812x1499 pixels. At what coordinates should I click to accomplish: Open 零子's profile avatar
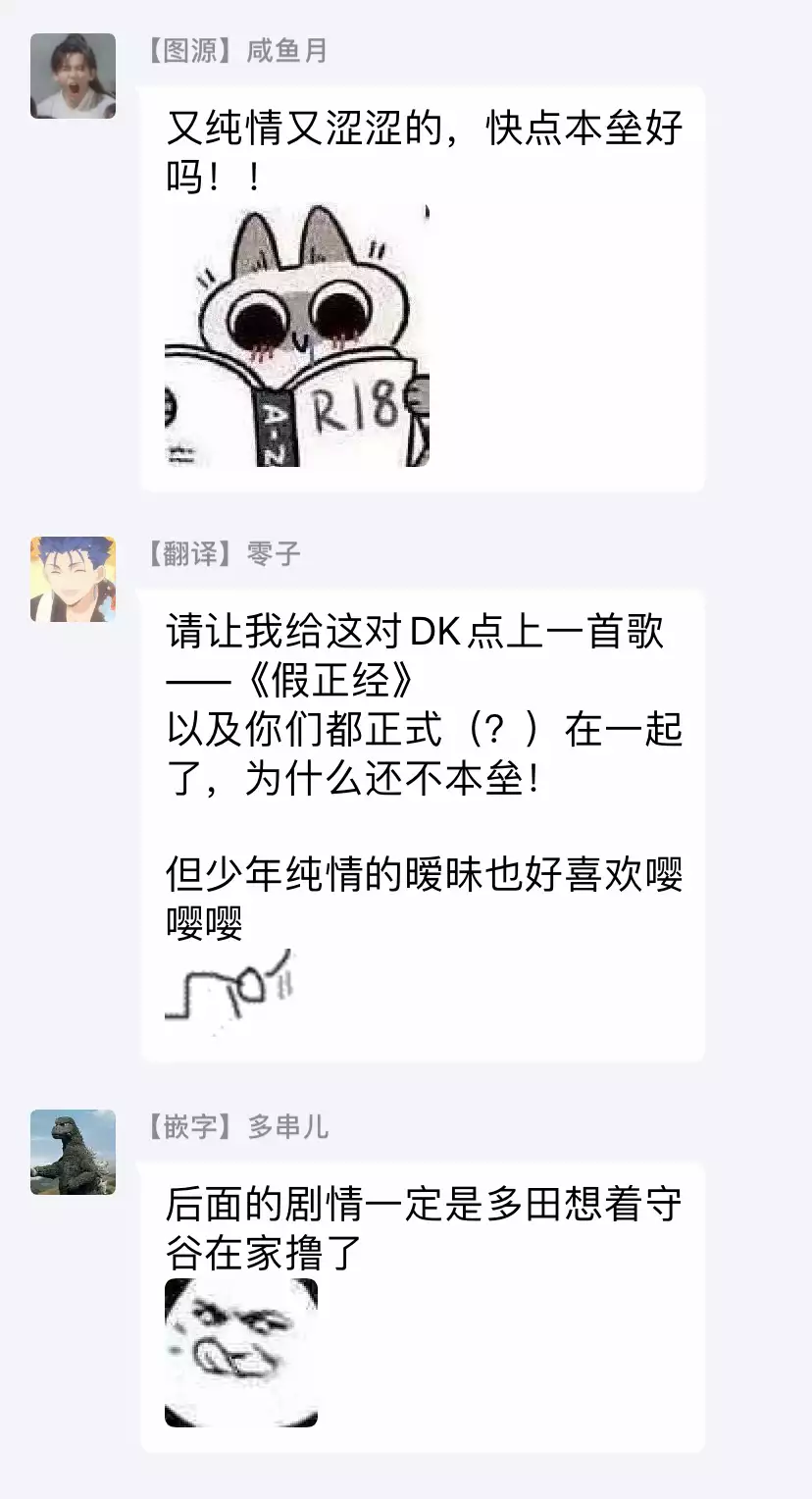click(x=73, y=579)
